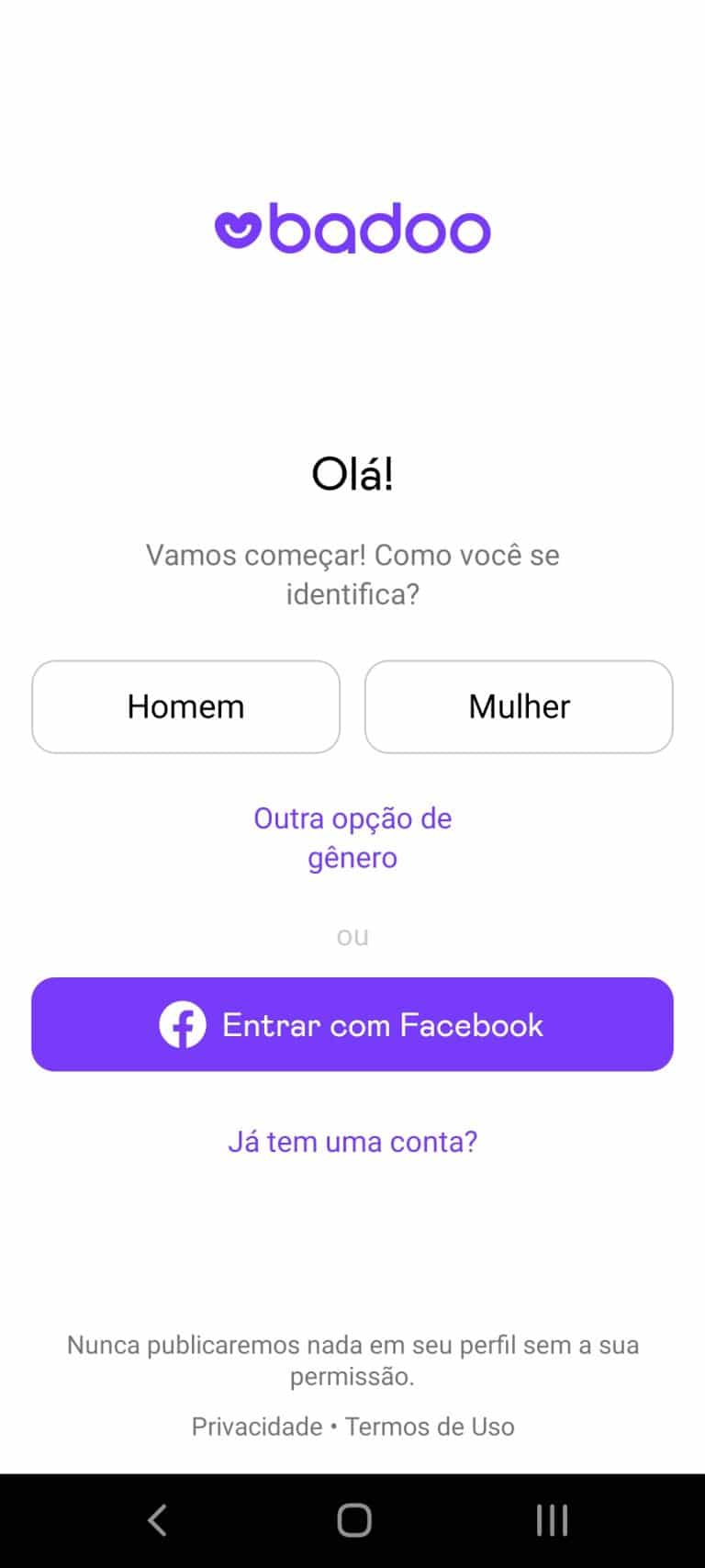Click "Entrar com Facebook" button

point(352,1024)
